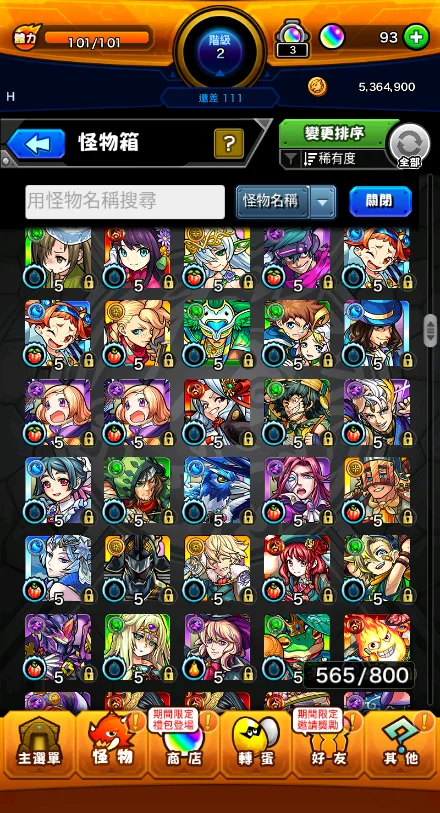Focus the monster name search field
Viewport: 440px width, 813px height.
click(125, 201)
